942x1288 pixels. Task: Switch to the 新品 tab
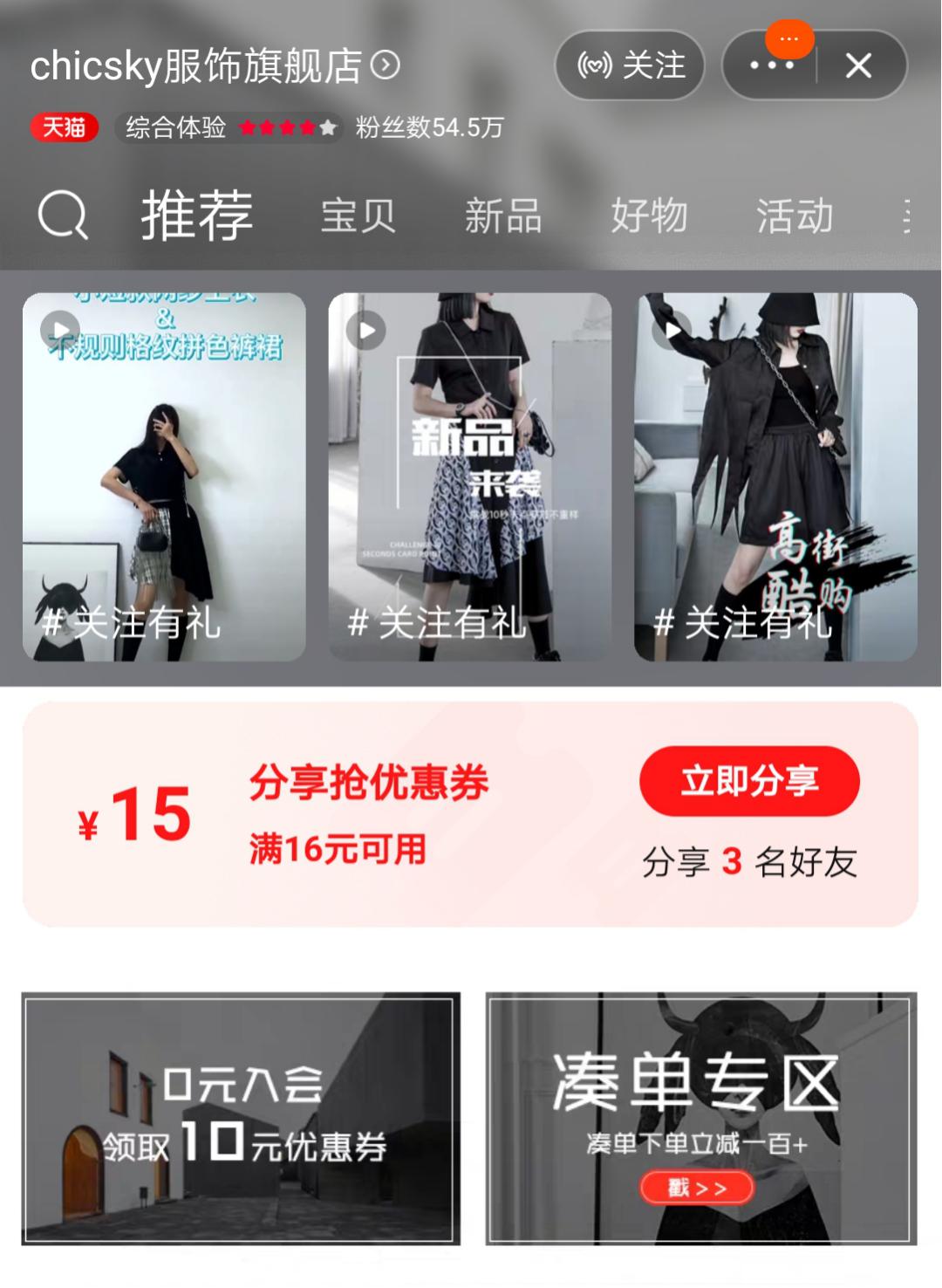click(x=503, y=215)
